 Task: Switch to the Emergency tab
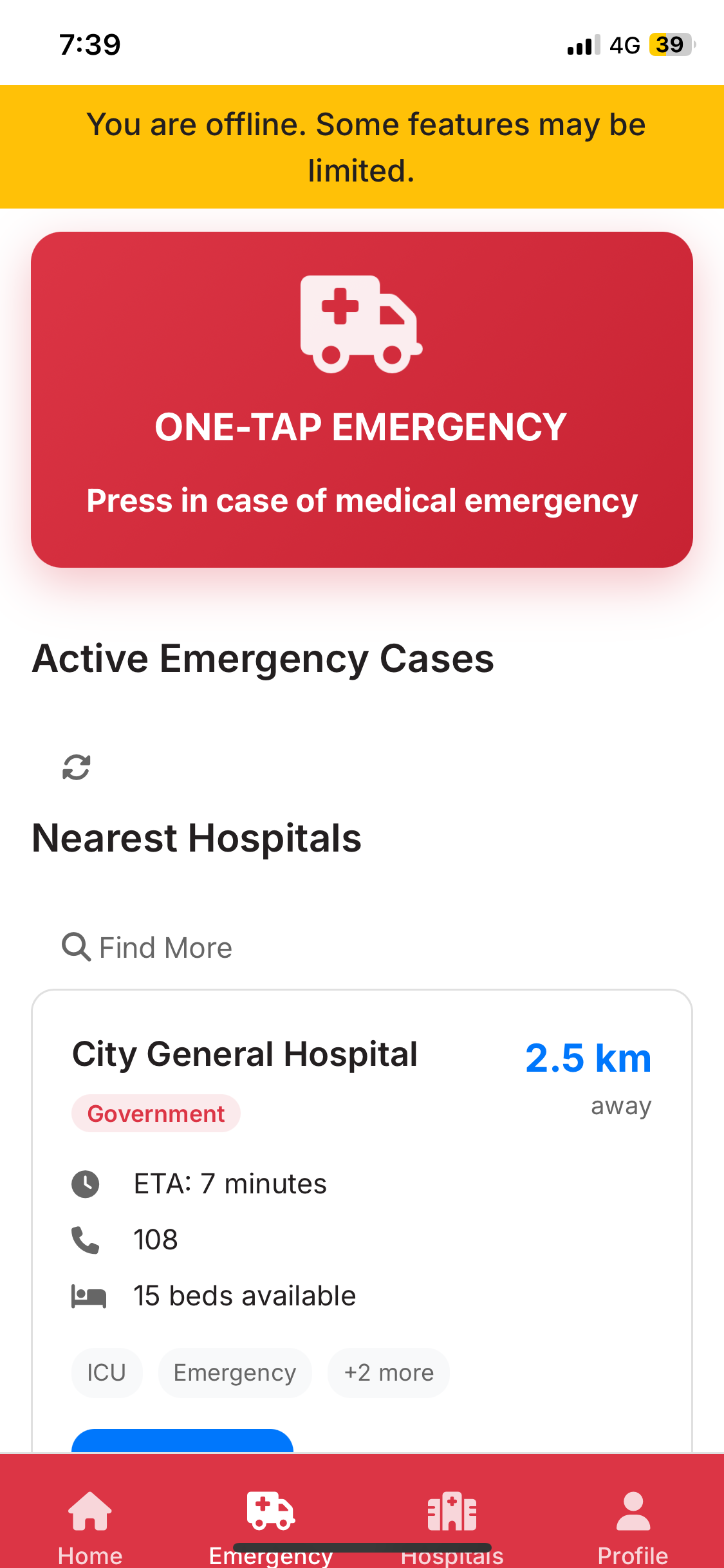point(271,1524)
